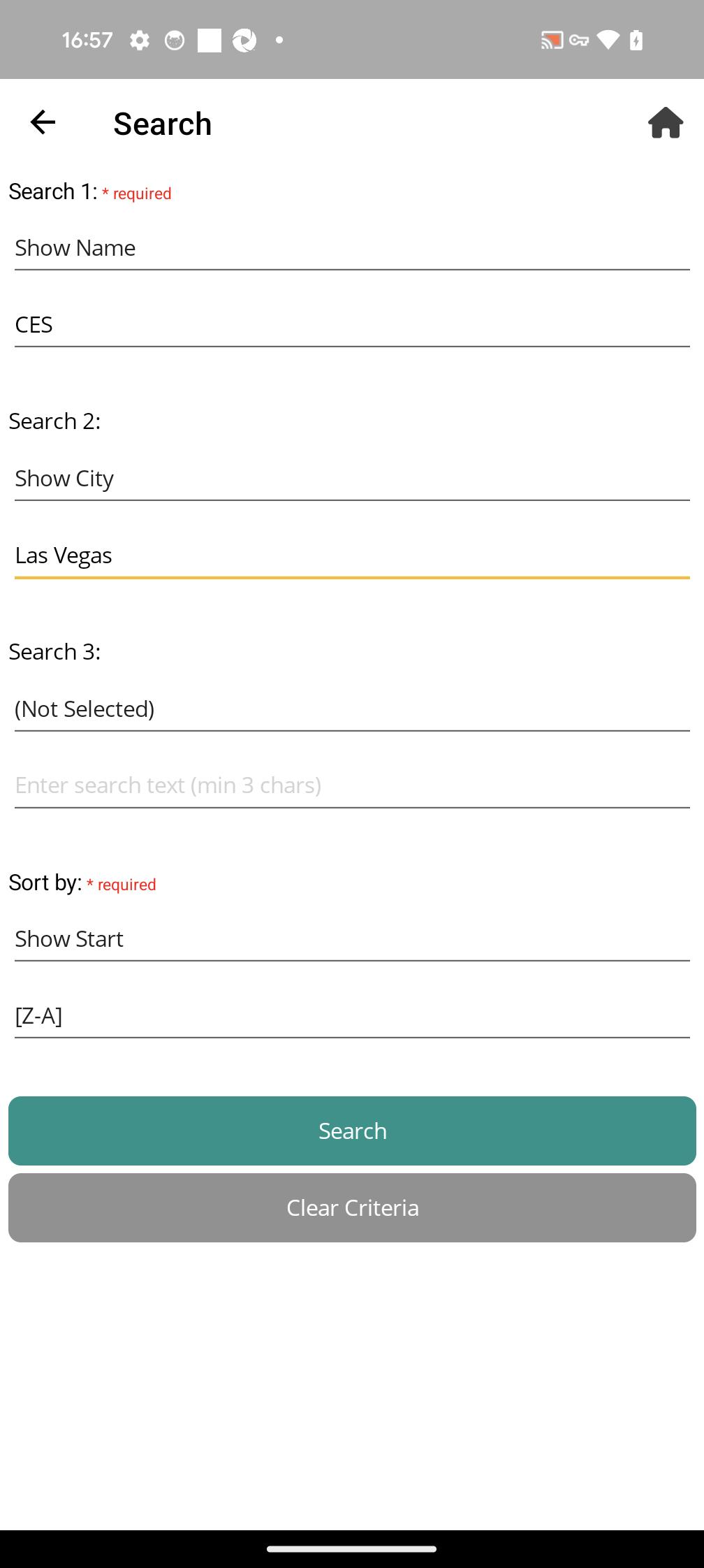Open the home icon
The width and height of the screenshot is (704, 1568).
(665, 123)
